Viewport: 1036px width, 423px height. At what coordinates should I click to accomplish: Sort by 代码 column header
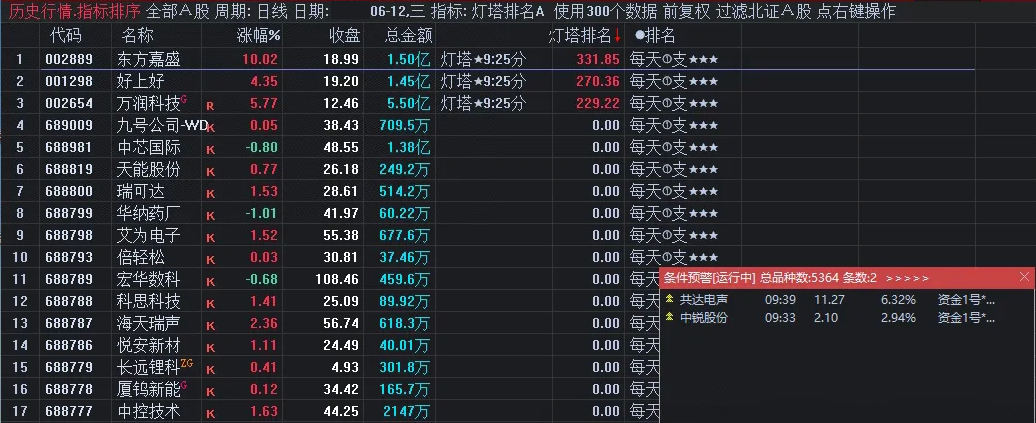click(65, 35)
